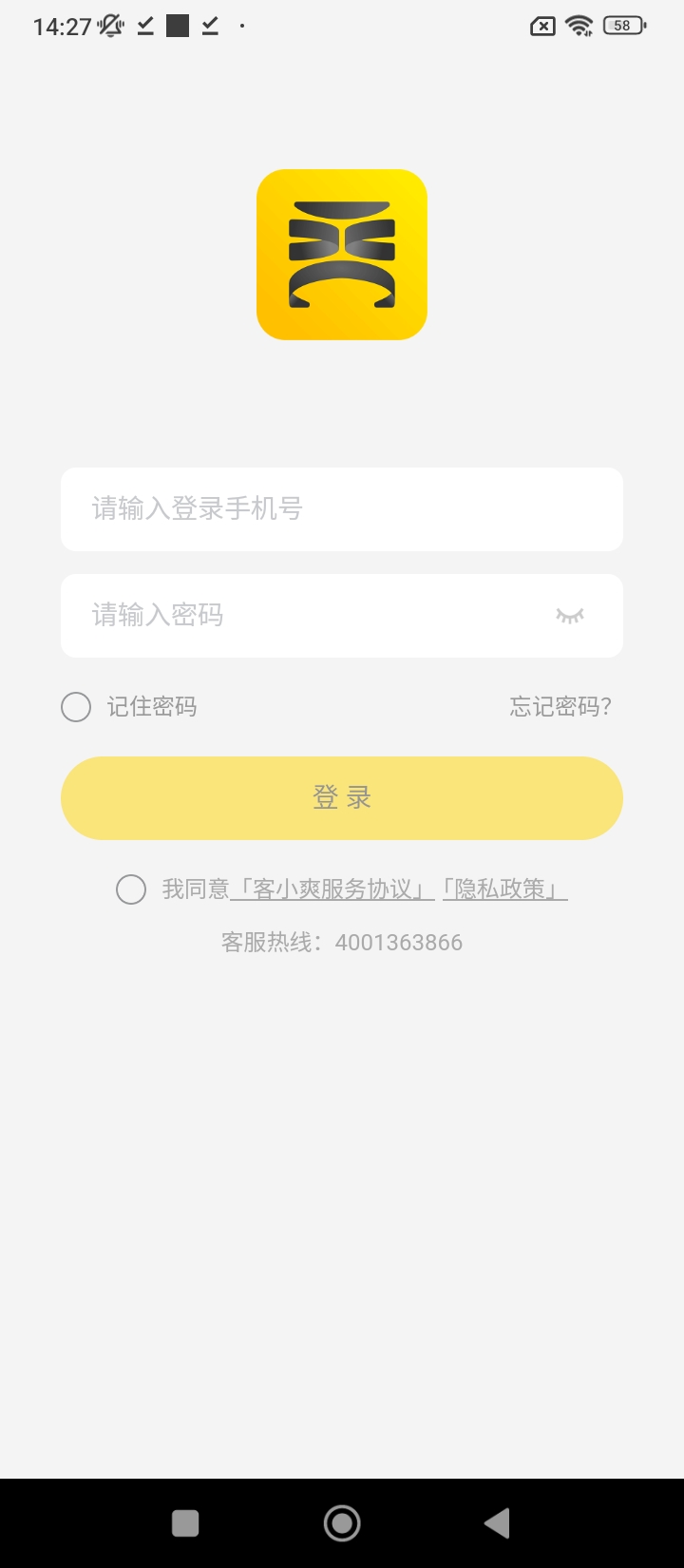
Task: Tap the 登录 login button
Action: point(342,798)
